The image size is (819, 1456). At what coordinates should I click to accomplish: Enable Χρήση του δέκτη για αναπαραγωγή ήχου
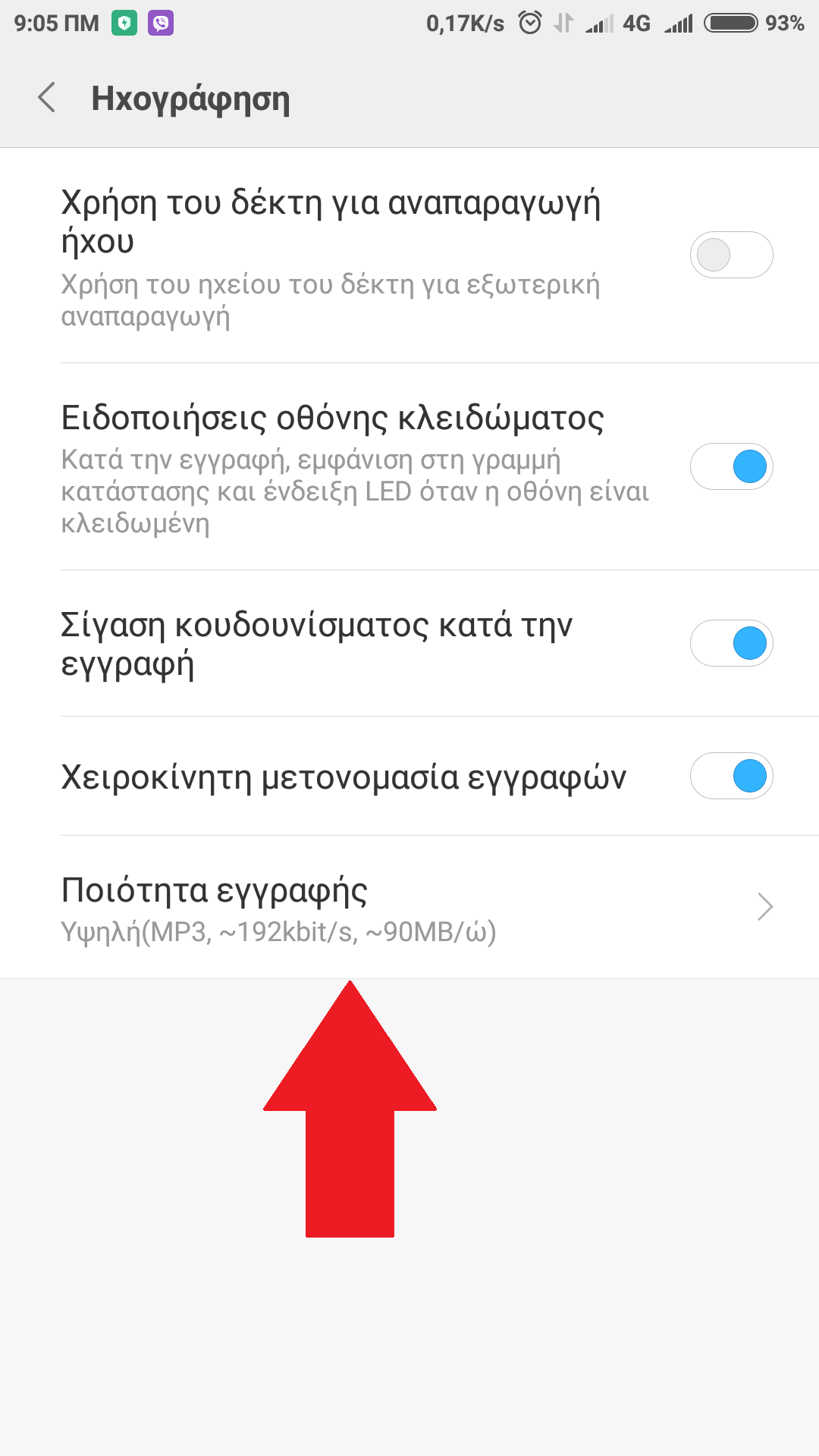[x=731, y=255]
